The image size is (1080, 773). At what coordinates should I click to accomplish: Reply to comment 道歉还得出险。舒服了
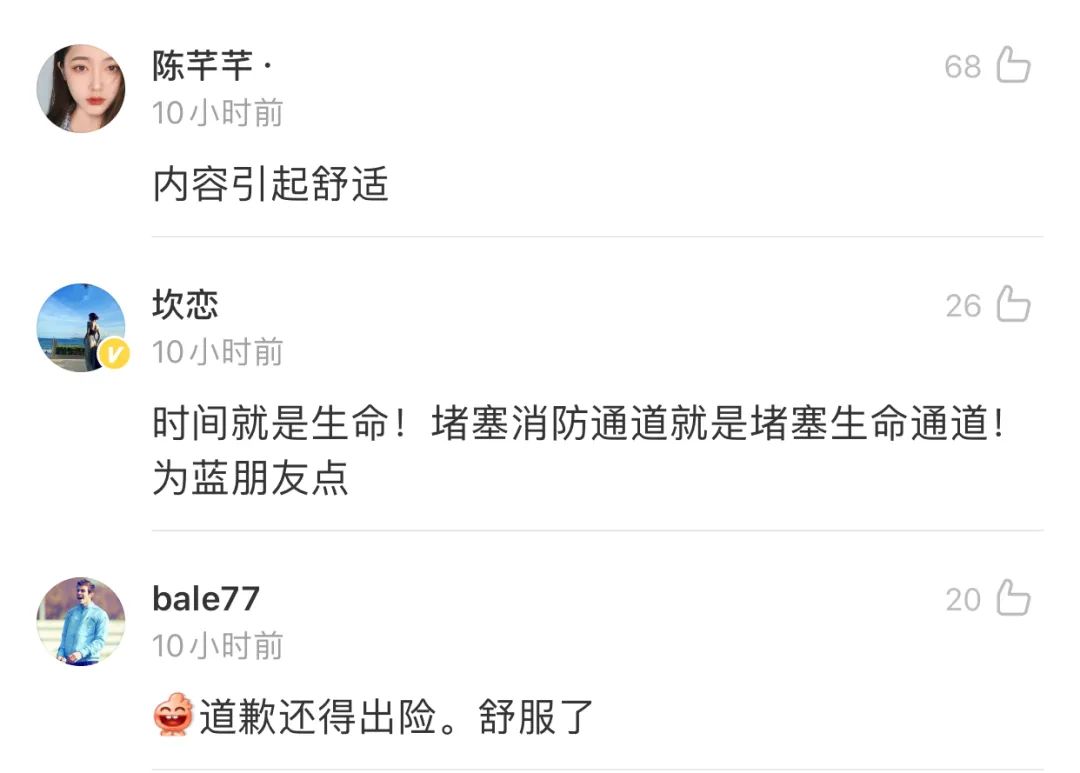tap(396, 718)
